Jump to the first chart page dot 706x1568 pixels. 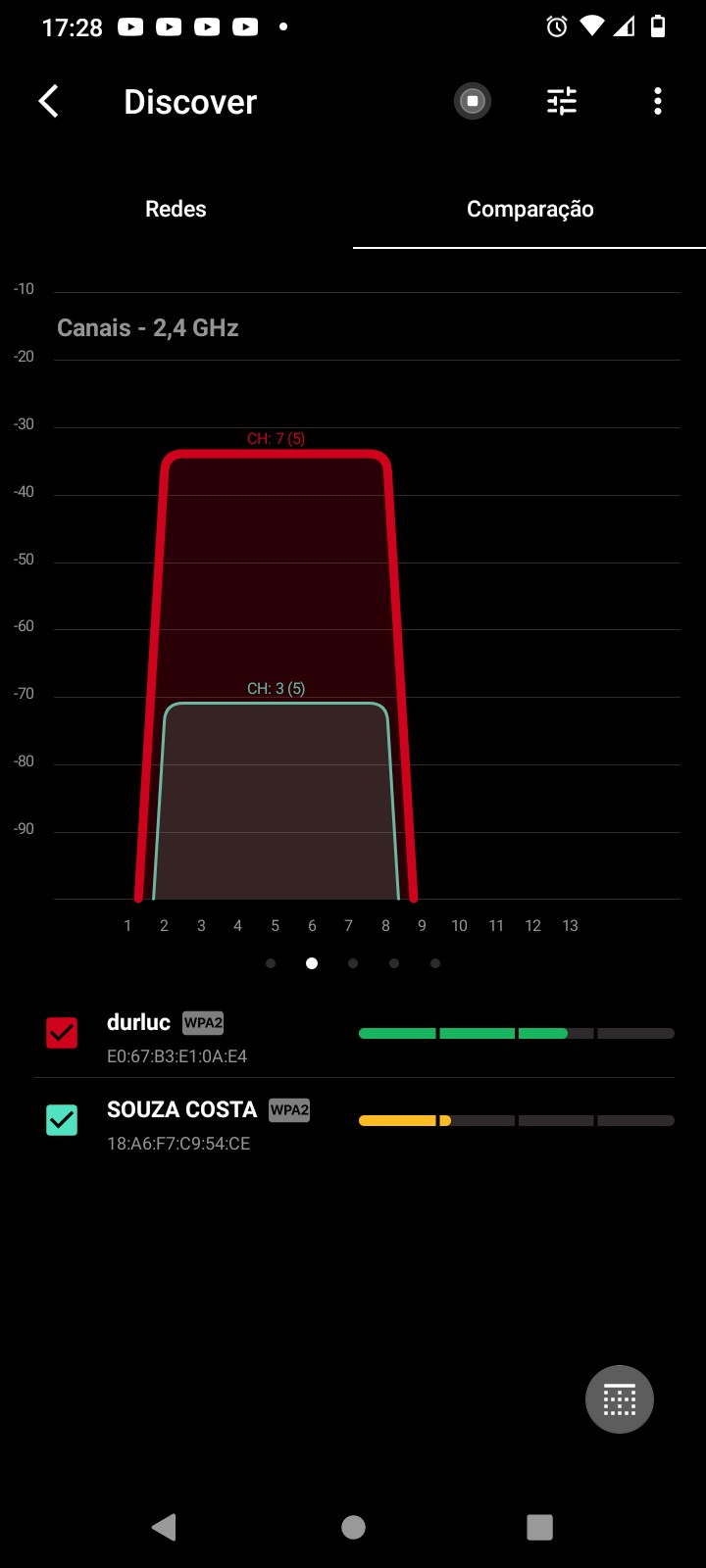click(271, 963)
